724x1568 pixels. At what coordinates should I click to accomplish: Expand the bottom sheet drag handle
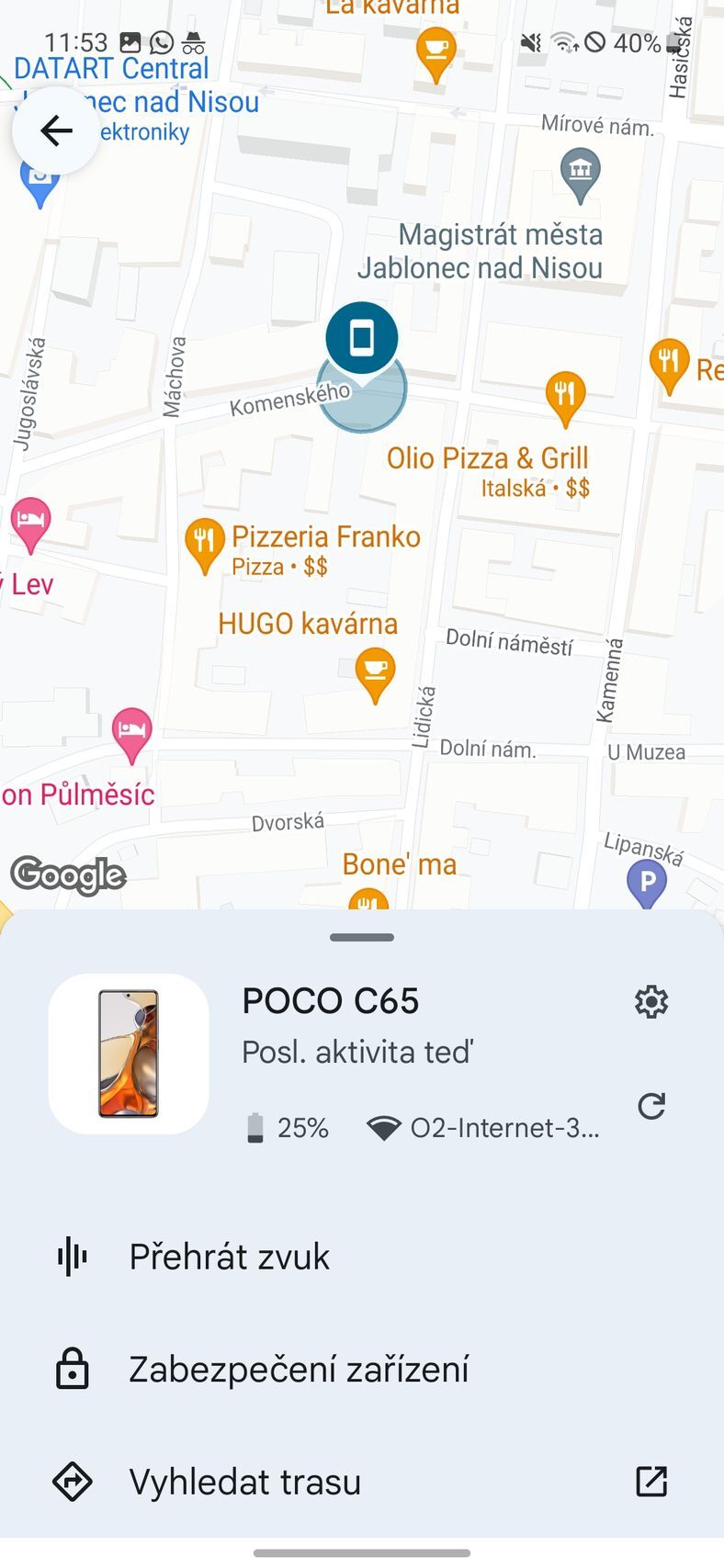click(x=361, y=937)
